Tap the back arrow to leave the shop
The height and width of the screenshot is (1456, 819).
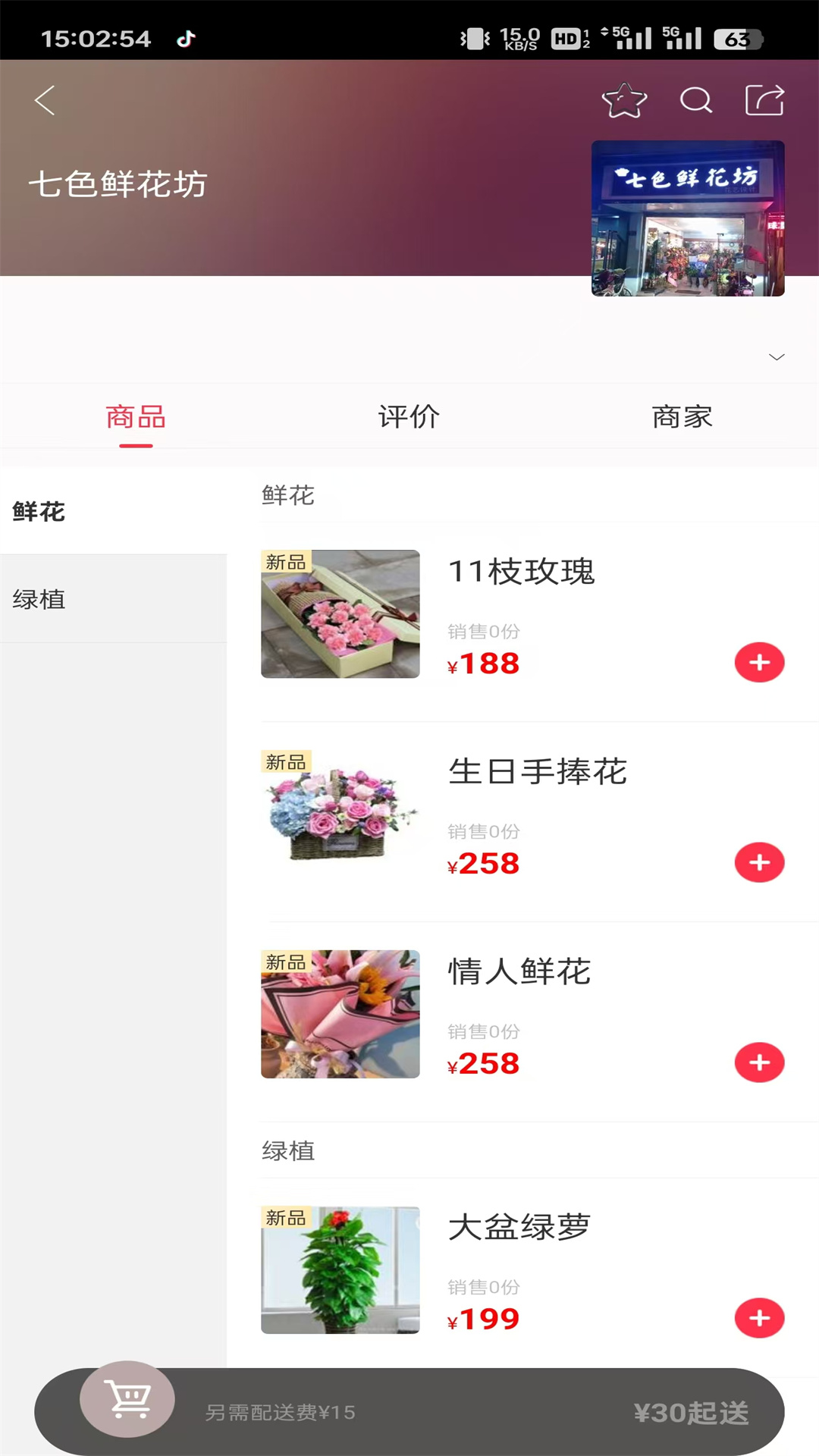[43, 99]
